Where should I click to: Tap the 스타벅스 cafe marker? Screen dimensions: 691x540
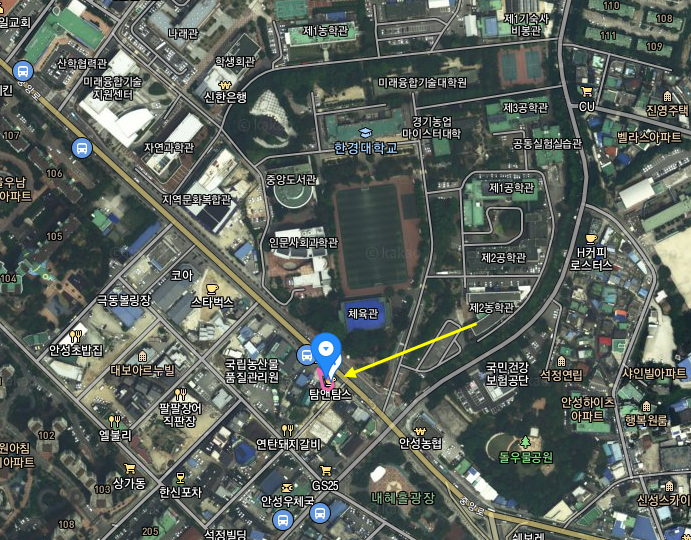click(211, 287)
